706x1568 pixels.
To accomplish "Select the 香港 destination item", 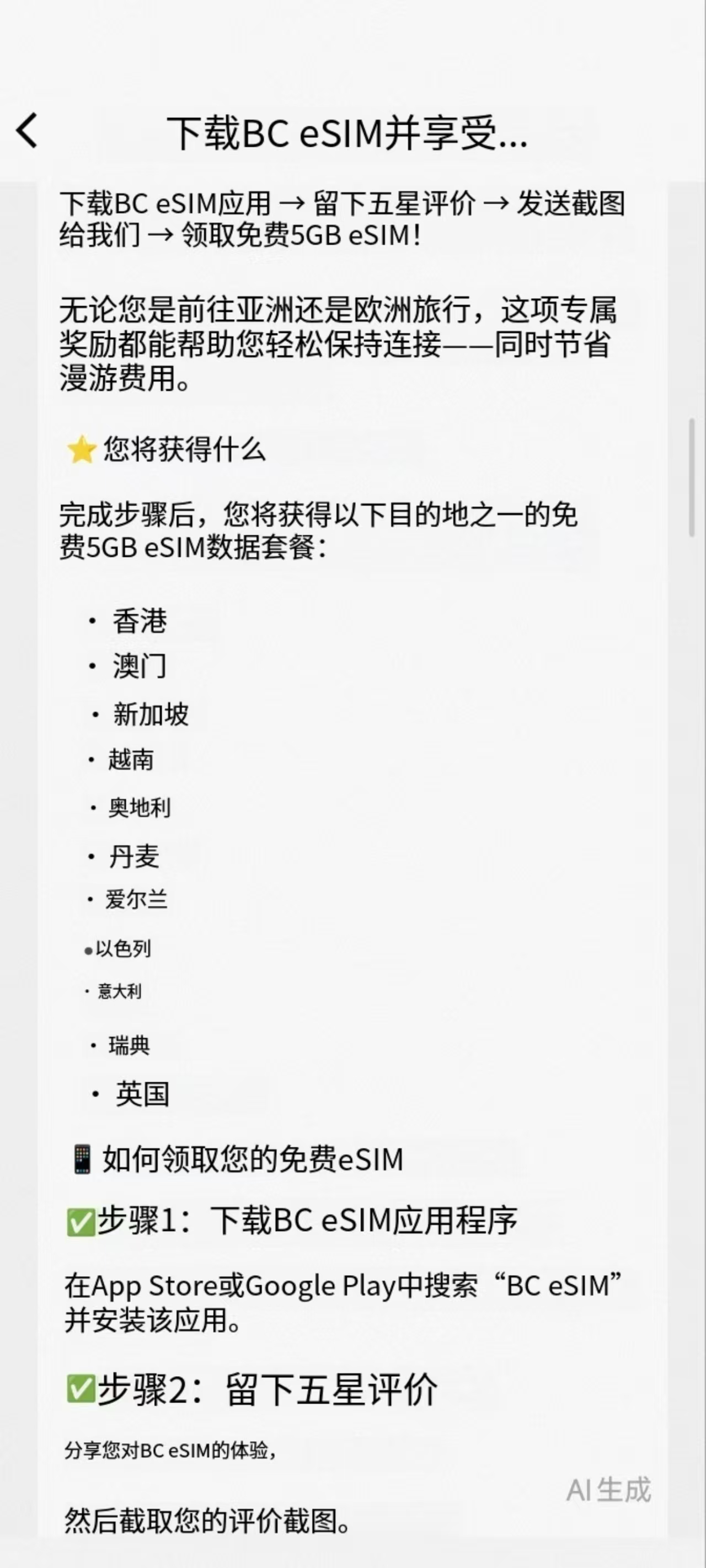I will tap(141, 622).
